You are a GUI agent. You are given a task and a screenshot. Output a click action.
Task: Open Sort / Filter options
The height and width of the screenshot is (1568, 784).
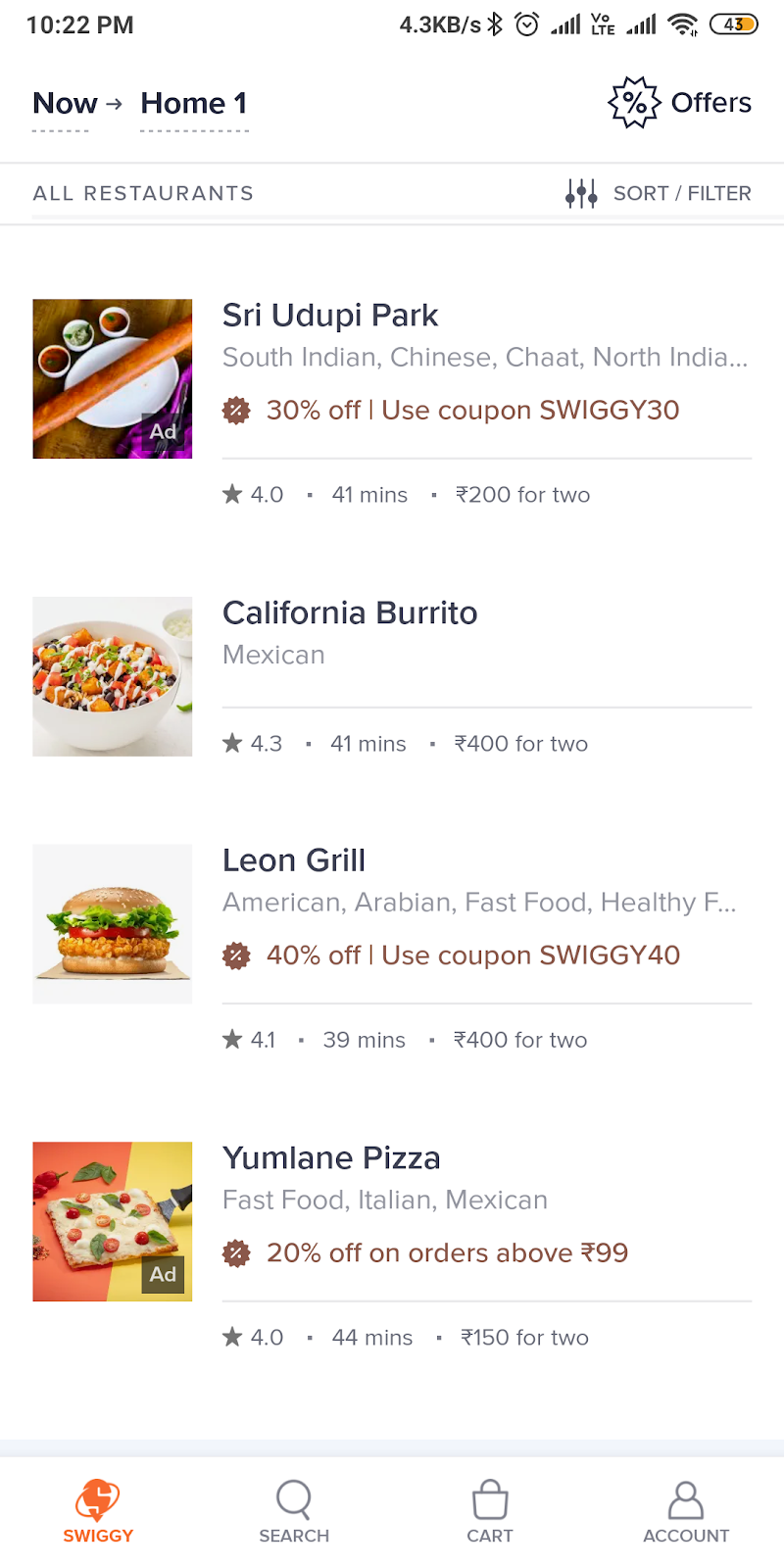tap(659, 193)
